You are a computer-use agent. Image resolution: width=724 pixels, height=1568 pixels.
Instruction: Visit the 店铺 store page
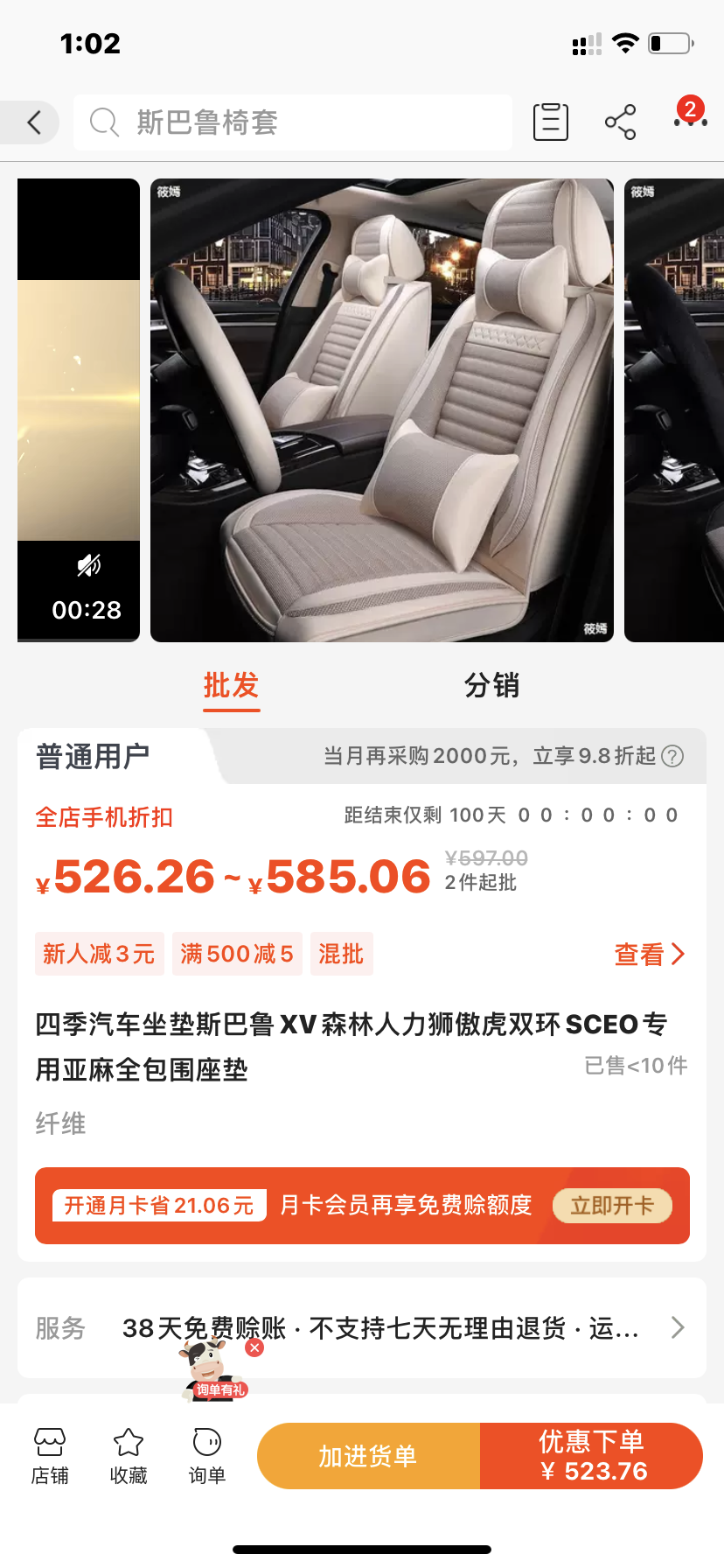pyautogui.click(x=50, y=1456)
